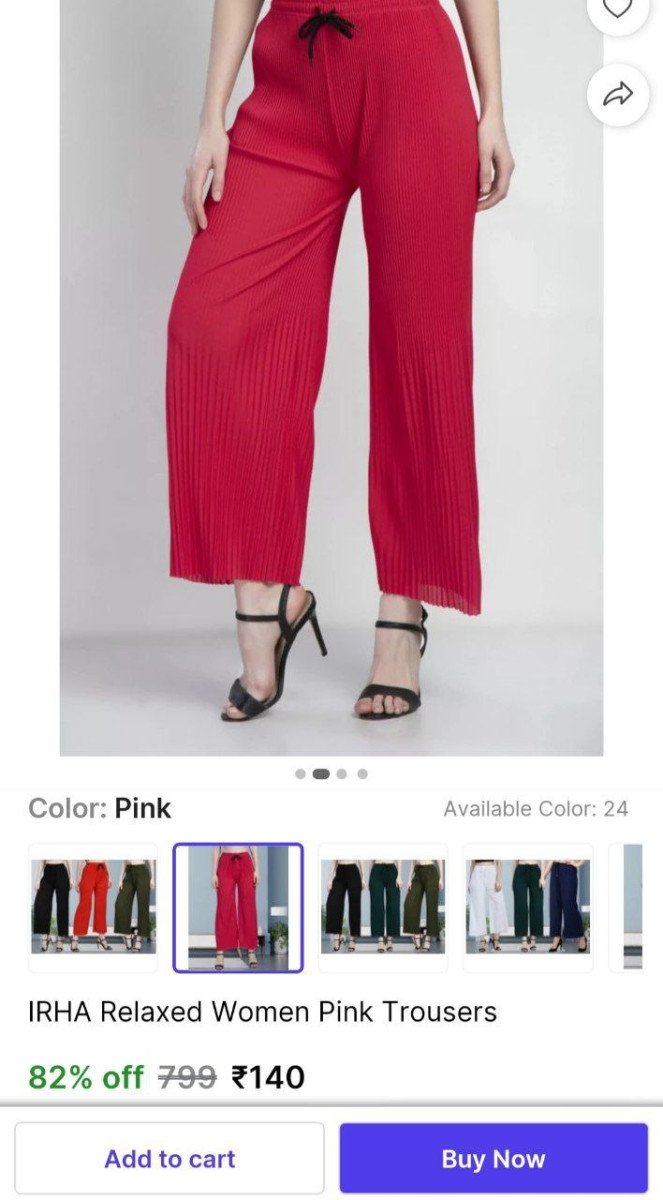Buy Now the pink trousers

coord(493,1158)
